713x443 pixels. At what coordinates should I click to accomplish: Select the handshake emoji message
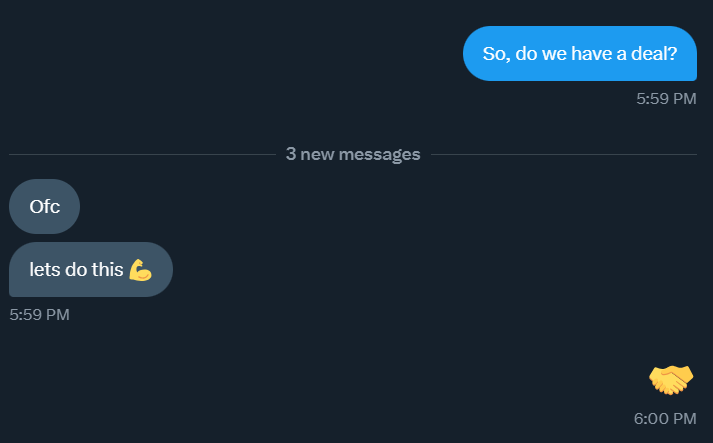pos(670,380)
